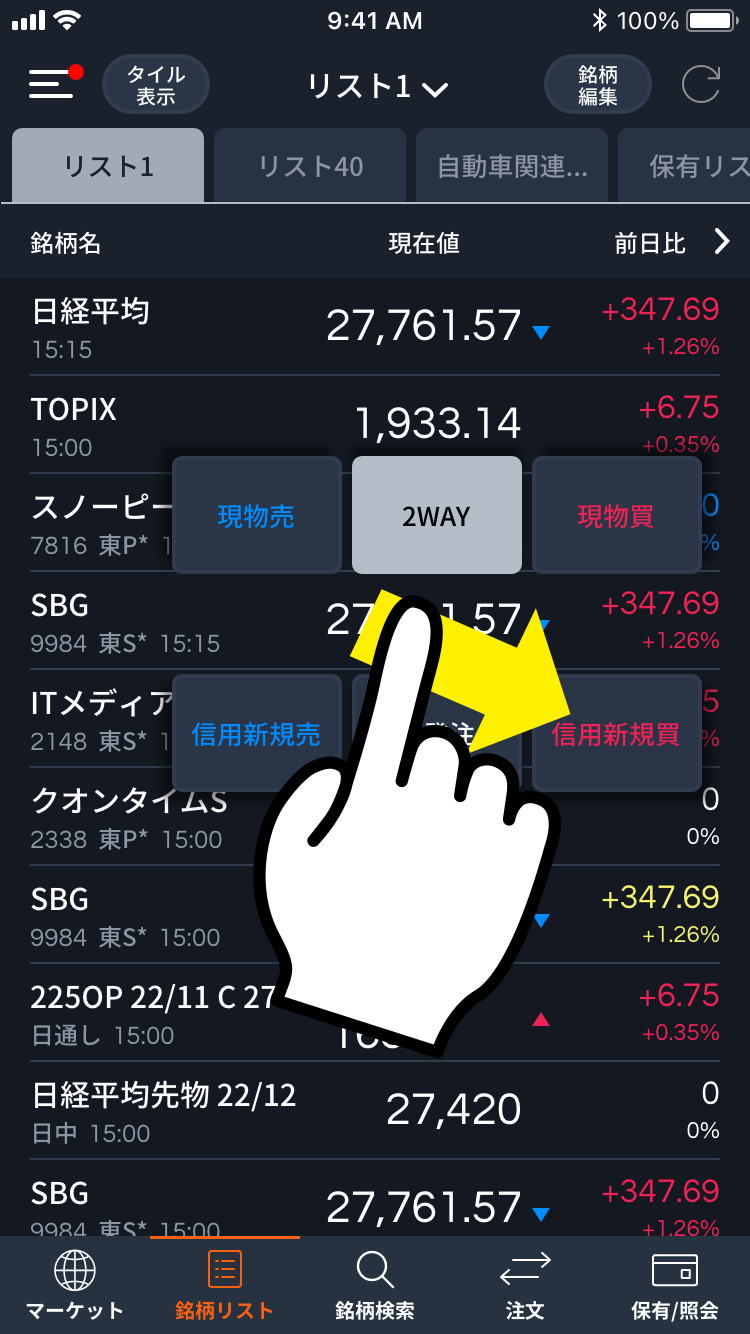The image size is (750, 1334).
Task: Choose 現物売 in the order popup
Action: pyautogui.click(x=256, y=515)
